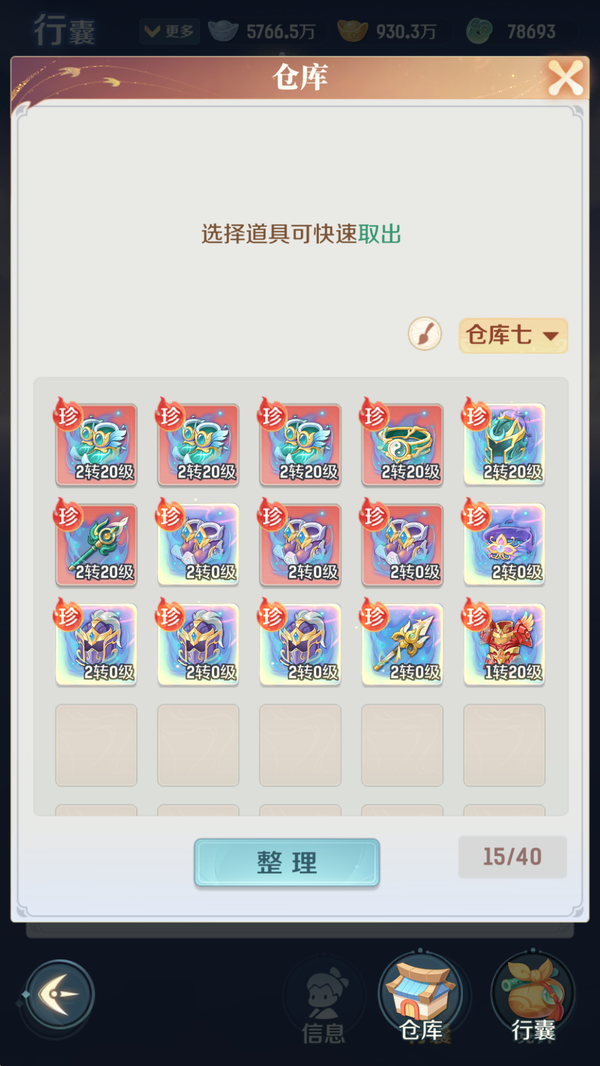Close the 仓库 warehouse window

pyautogui.click(x=565, y=78)
